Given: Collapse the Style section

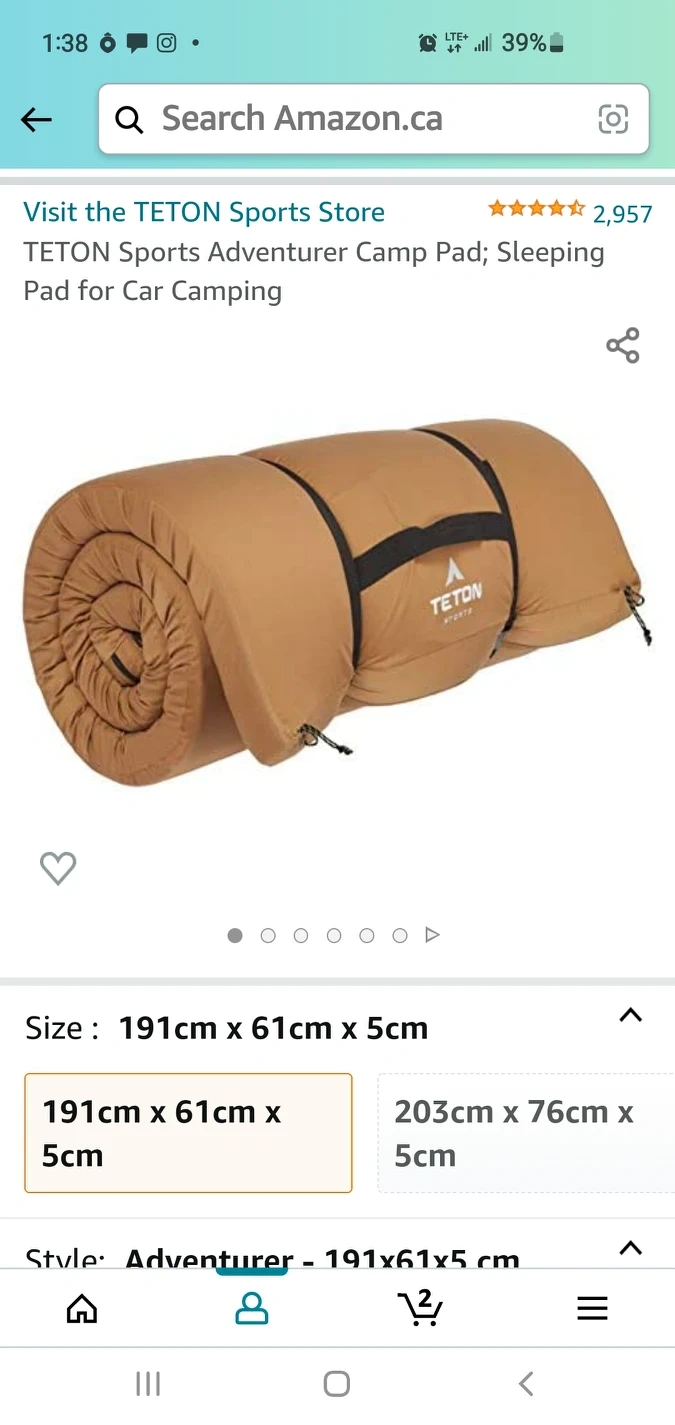Looking at the screenshot, I should pos(630,1248).
